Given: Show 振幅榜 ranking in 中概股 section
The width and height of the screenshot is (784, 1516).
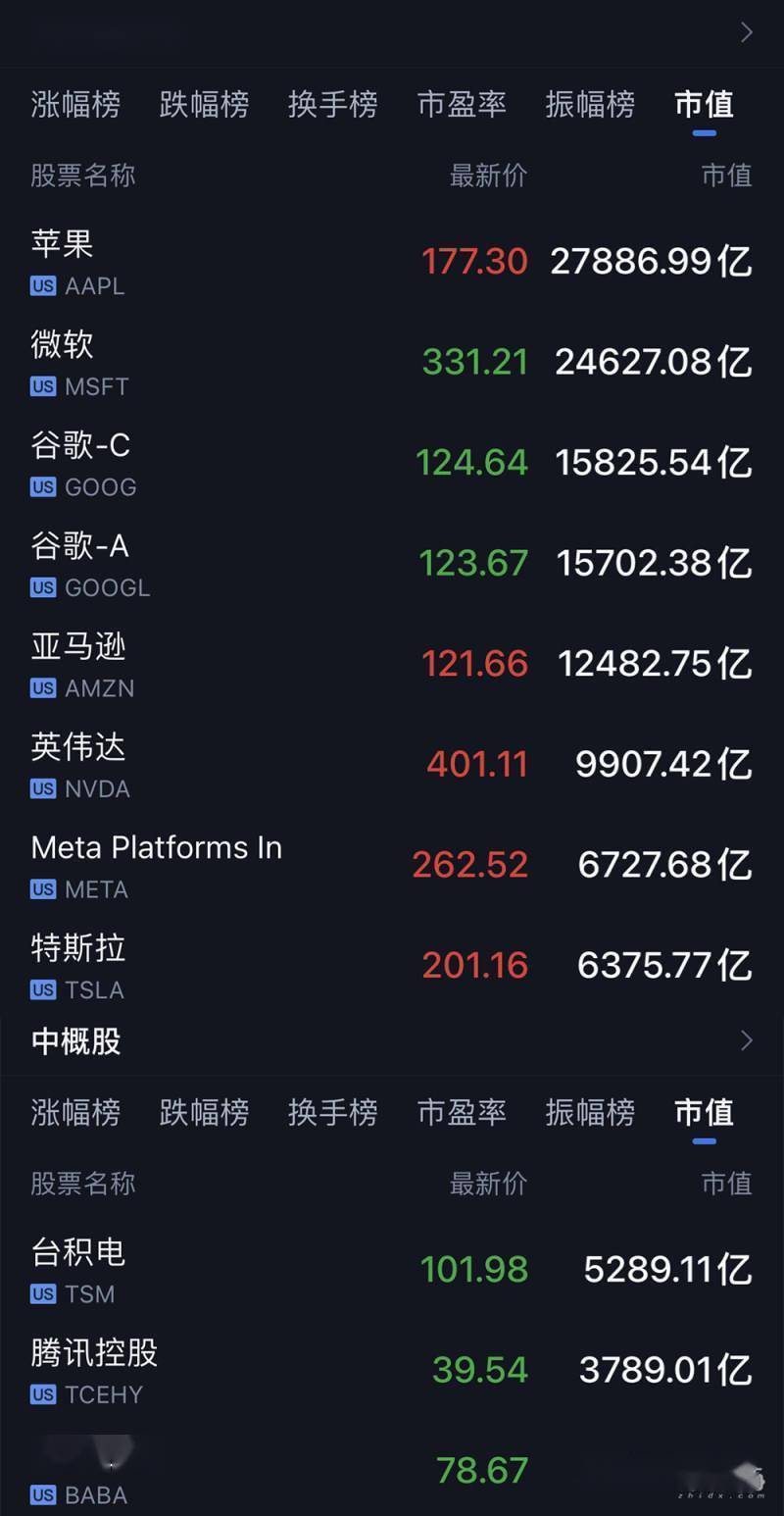Looking at the screenshot, I should pyautogui.click(x=590, y=1112).
